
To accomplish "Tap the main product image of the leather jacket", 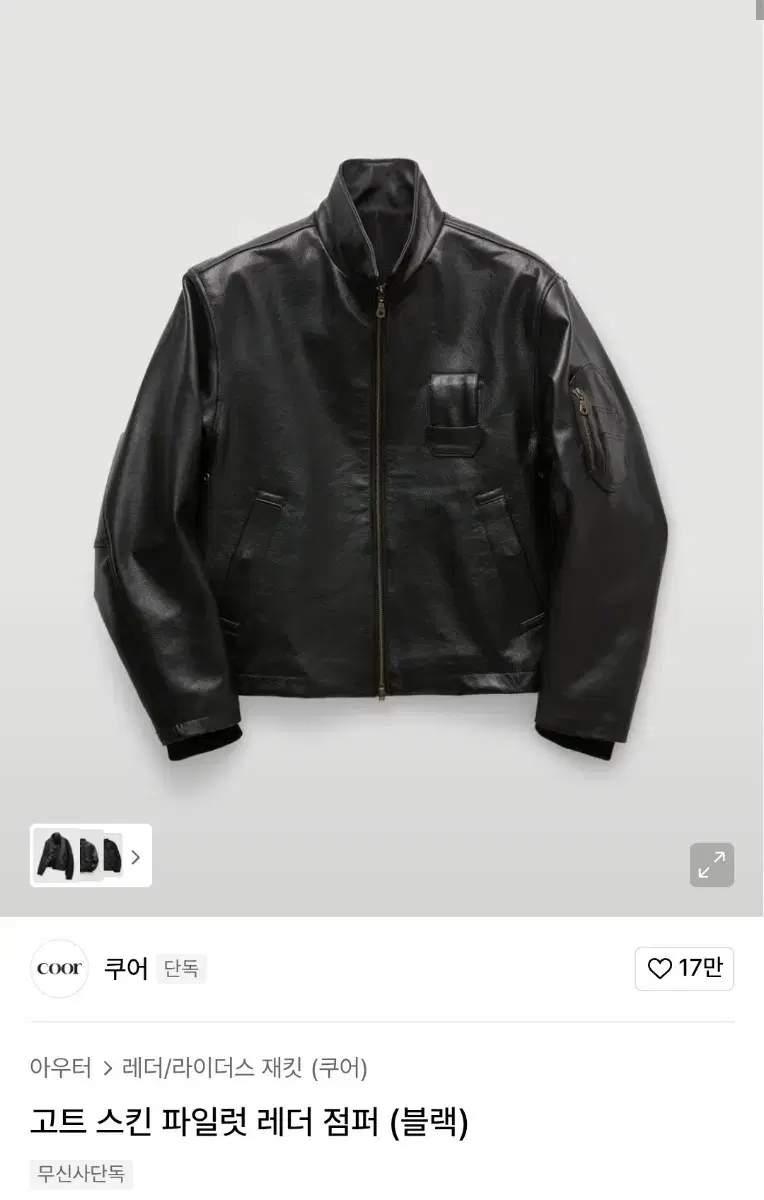I will [382, 450].
